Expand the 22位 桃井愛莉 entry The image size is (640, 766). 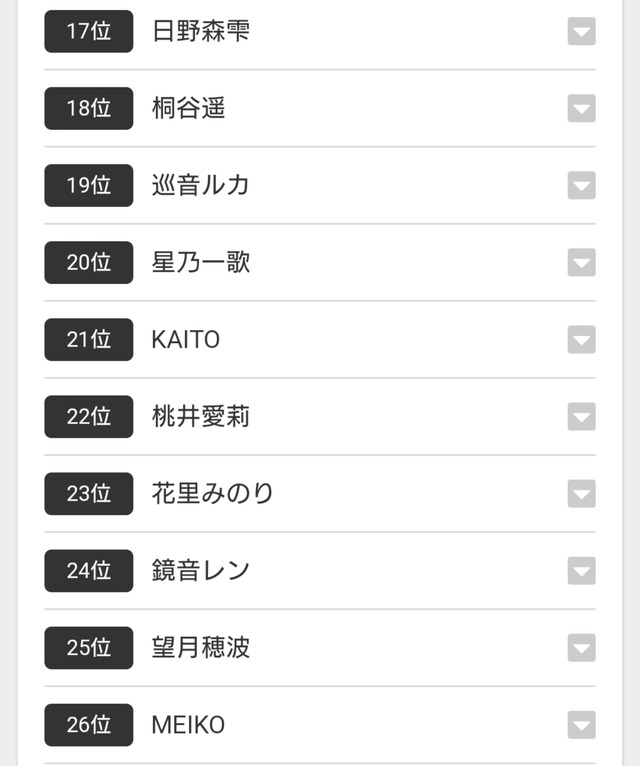[581, 417]
